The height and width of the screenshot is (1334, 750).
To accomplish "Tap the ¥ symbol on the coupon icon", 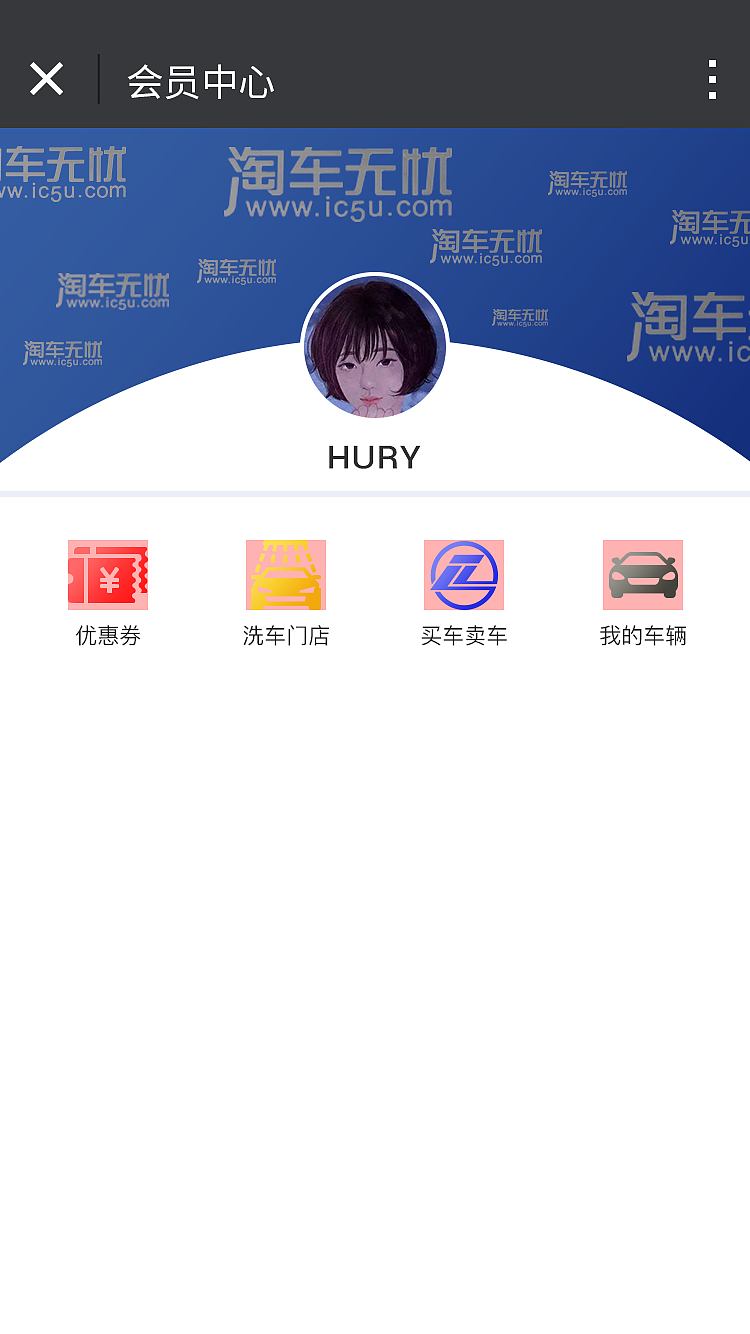I will 112,576.
